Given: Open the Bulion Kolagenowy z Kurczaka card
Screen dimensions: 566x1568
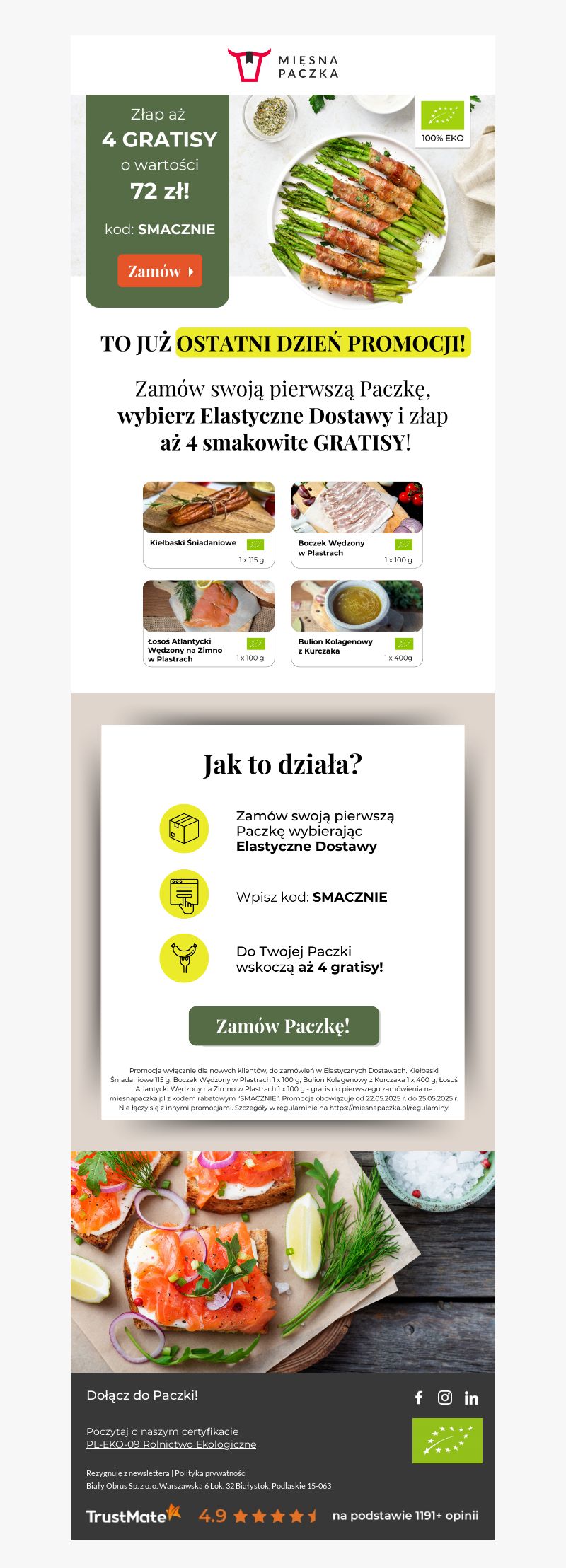Looking at the screenshot, I should pos(357,623).
